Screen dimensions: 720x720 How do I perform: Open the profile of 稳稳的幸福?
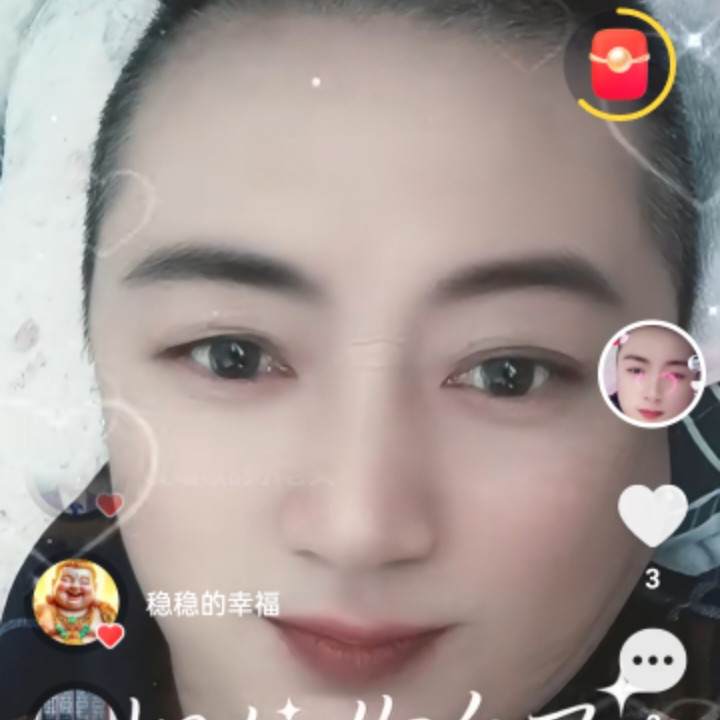76,602
